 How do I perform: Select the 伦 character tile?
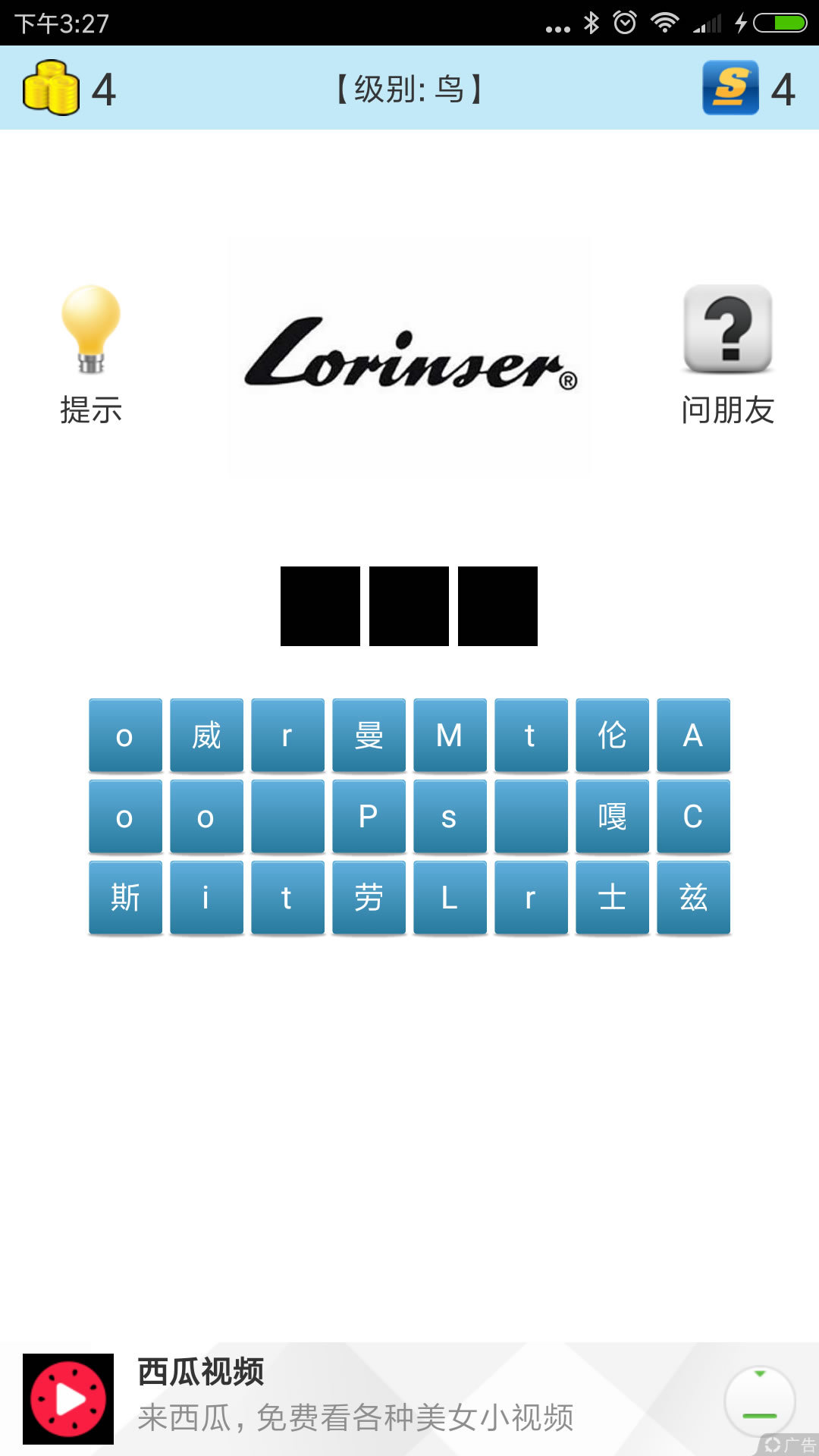click(612, 735)
